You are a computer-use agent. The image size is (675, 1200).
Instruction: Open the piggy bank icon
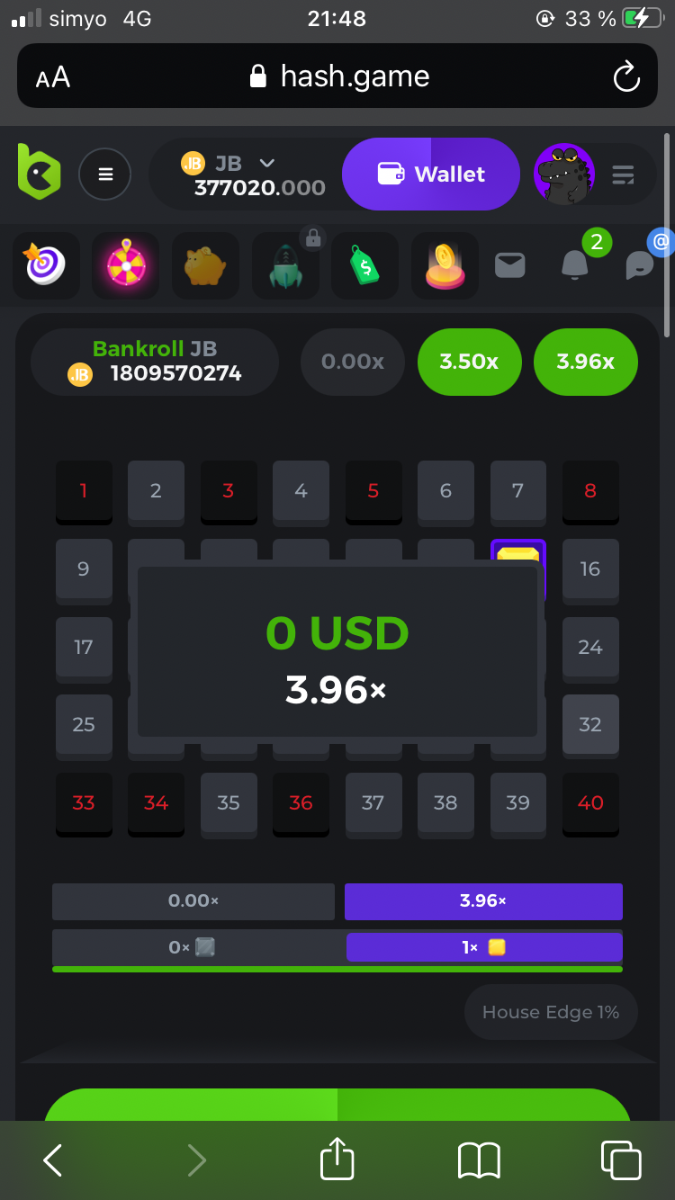click(x=205, y=266)
